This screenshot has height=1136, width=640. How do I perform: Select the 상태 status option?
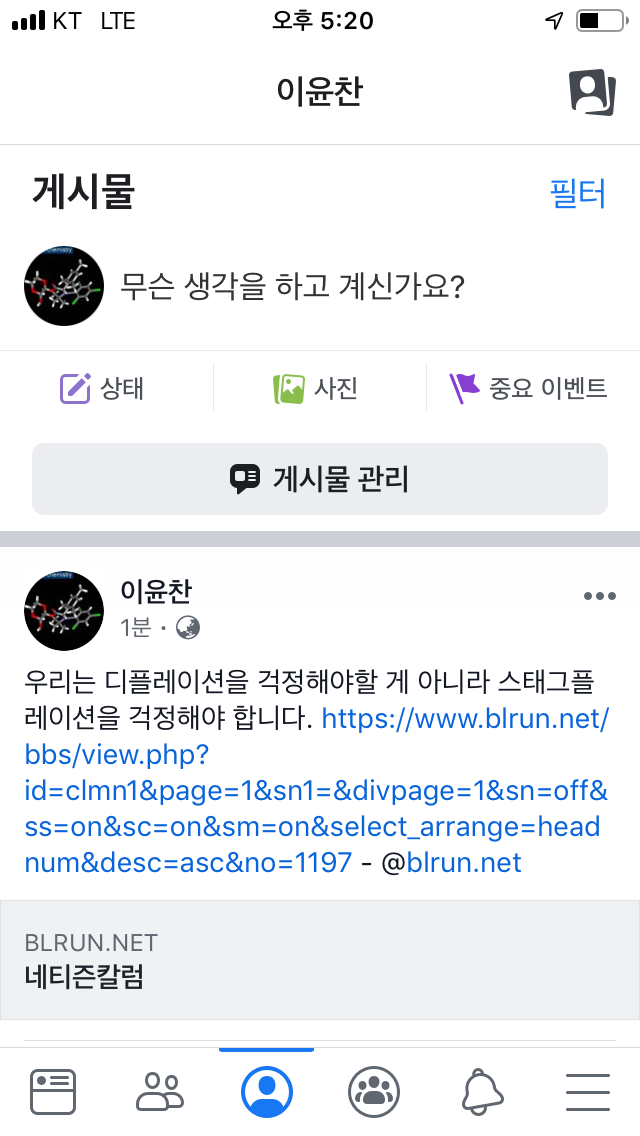[x=101, y=388]
